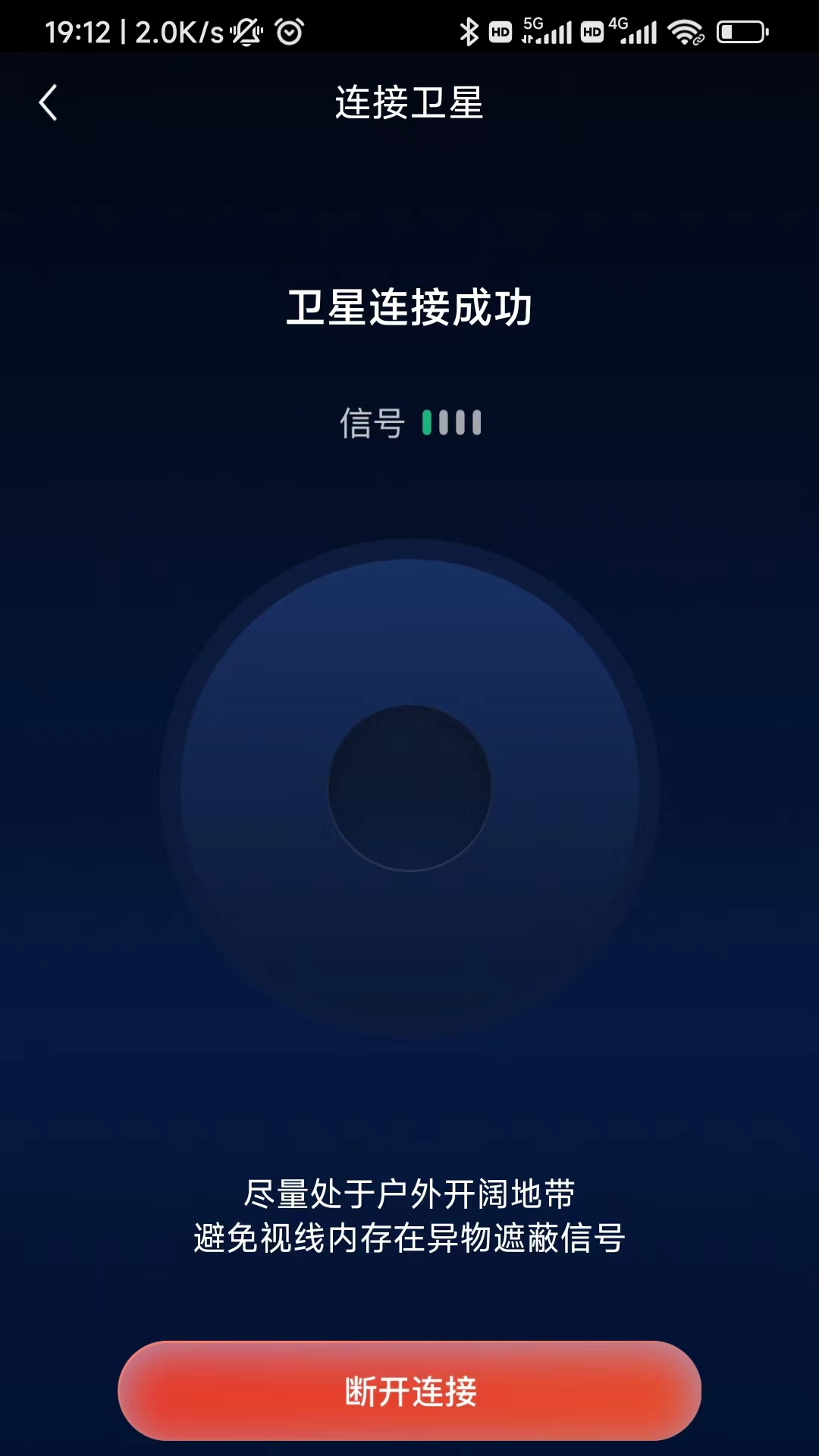The height and width of the screenshot is (1456, 819).
Task: Select the HD voice indicator icon
Action: pos(502,32)
